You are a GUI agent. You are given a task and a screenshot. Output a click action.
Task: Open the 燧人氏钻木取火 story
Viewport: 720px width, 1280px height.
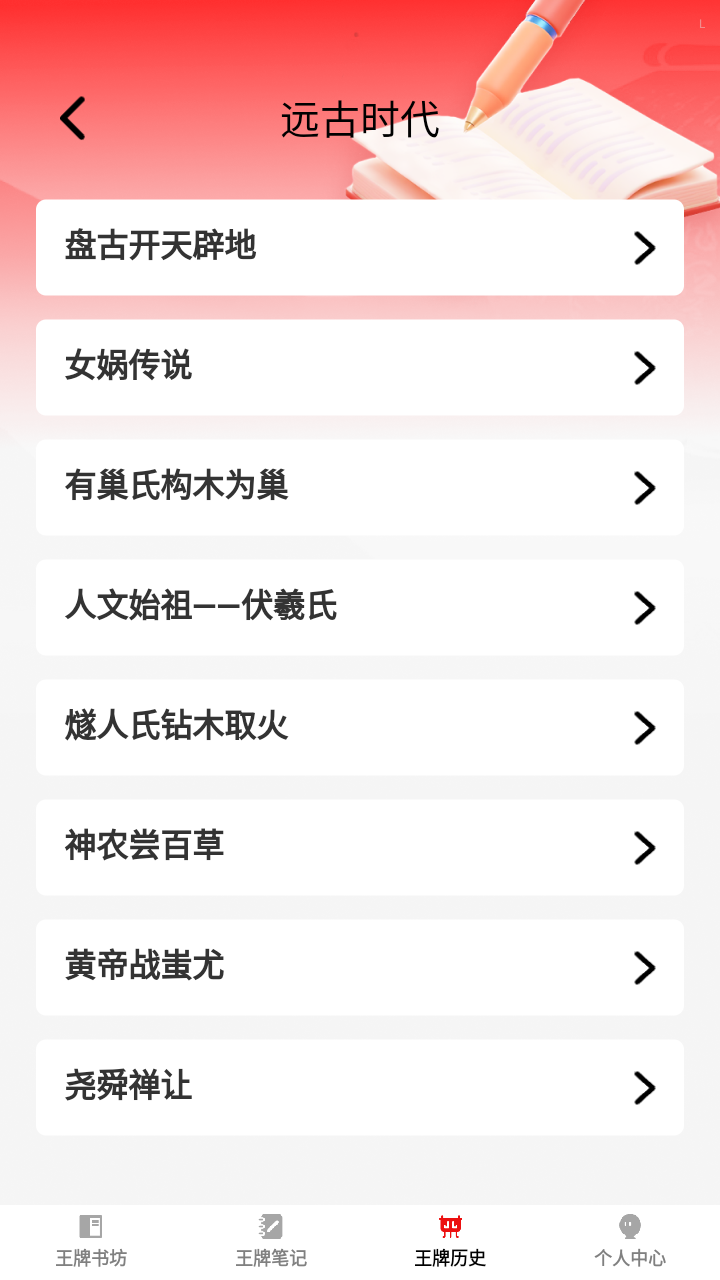[x=360, y=727]
